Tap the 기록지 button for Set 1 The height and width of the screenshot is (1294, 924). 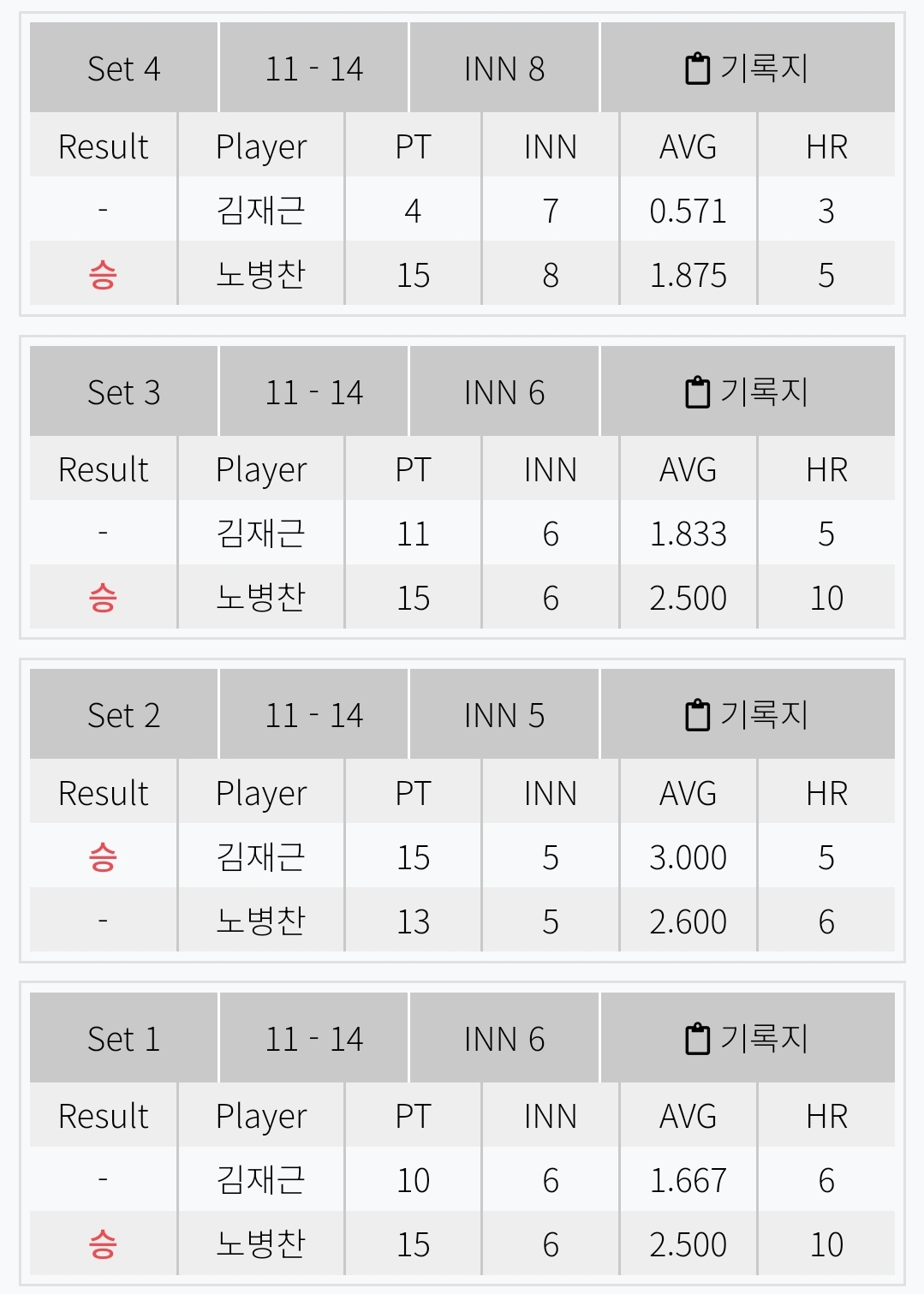point(747,1039)
